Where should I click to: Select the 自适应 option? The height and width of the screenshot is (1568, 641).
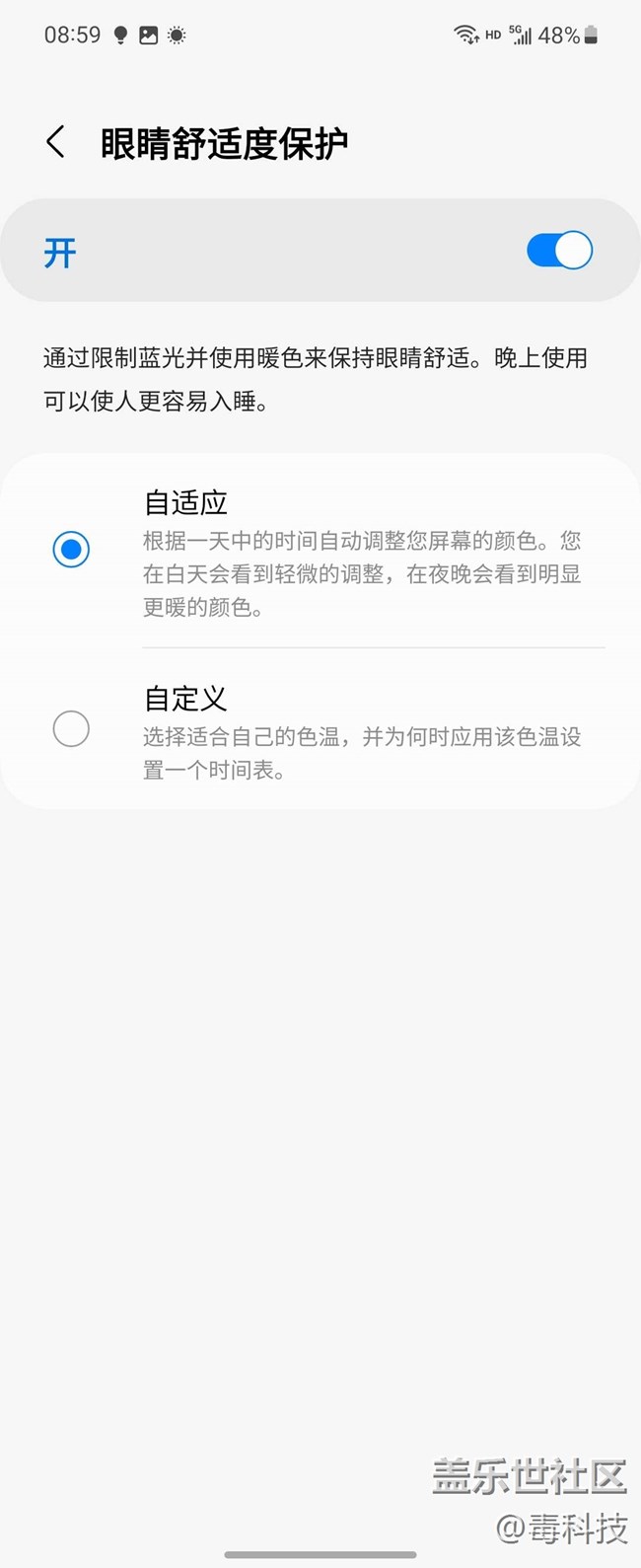(x=71, y=550)
